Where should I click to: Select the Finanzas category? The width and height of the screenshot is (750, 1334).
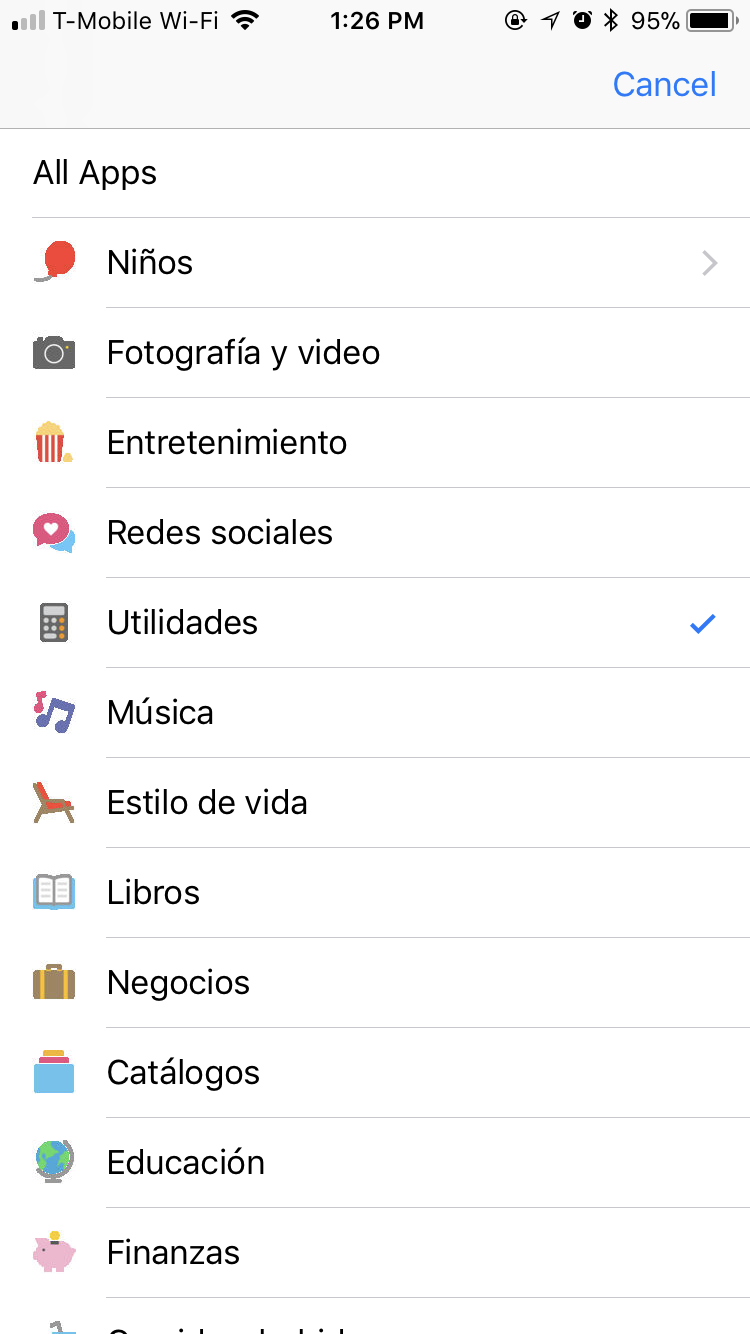(x=375, y=1253)
